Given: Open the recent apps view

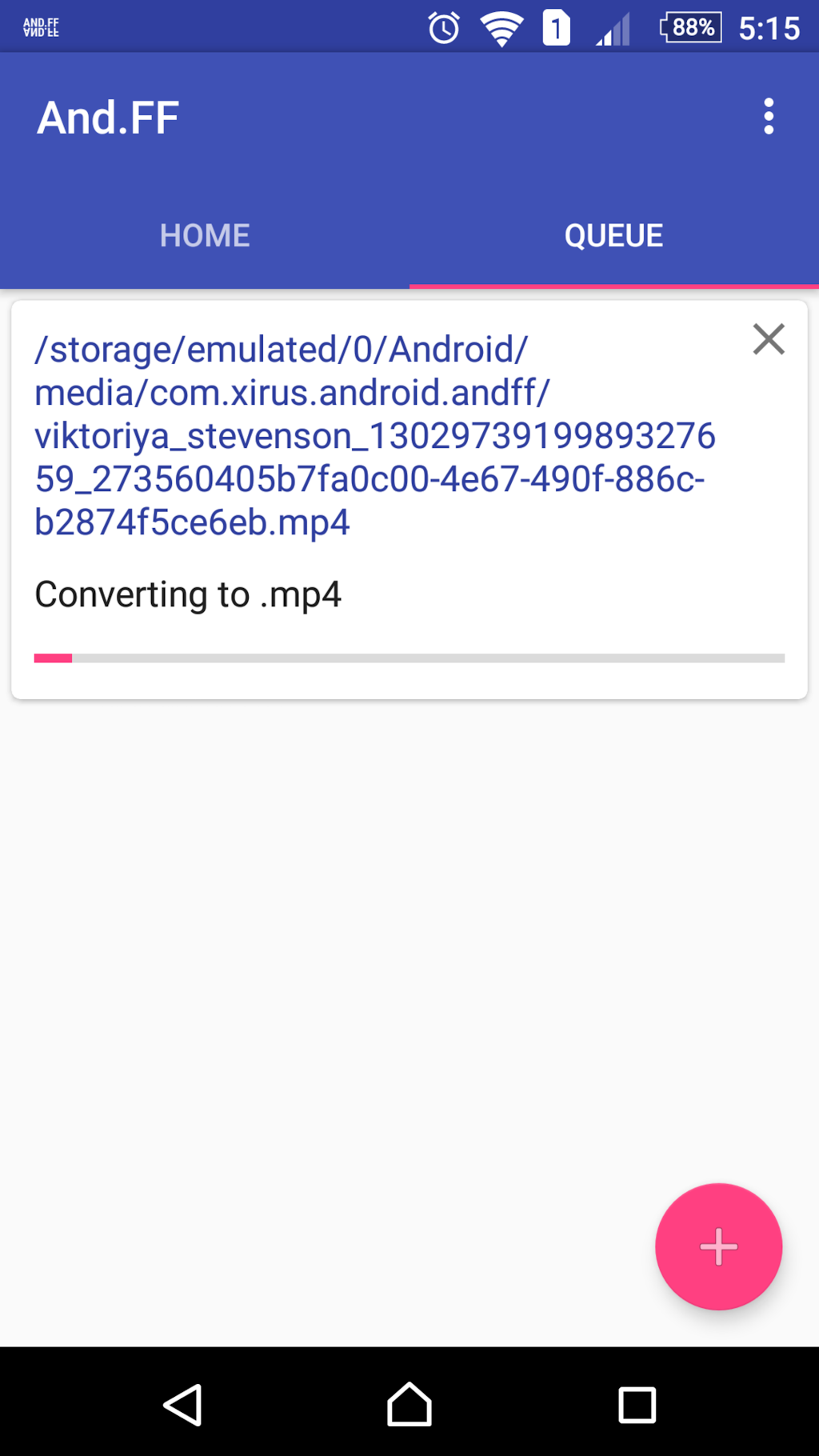Looking at the screenshot, I should tap(637, 1405).
